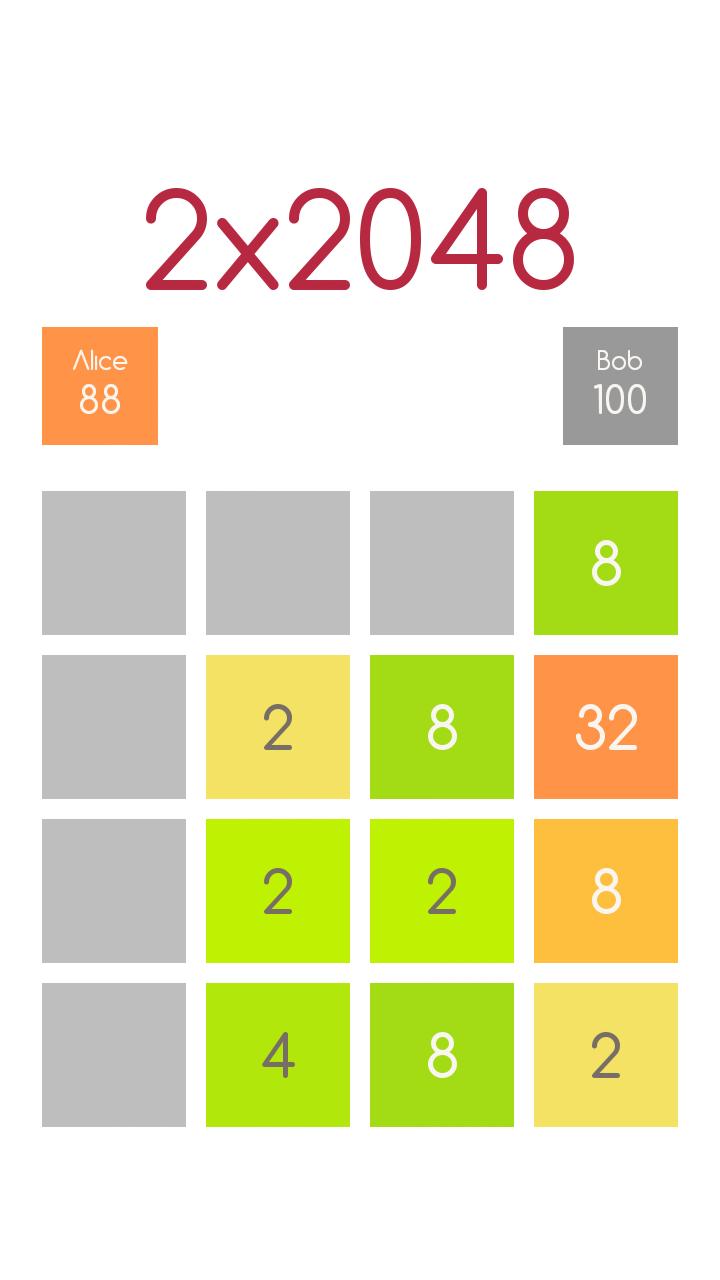Screen dimensions: 720x1280
Task: Select Bob's gray score panel
Action: (620, 386)
